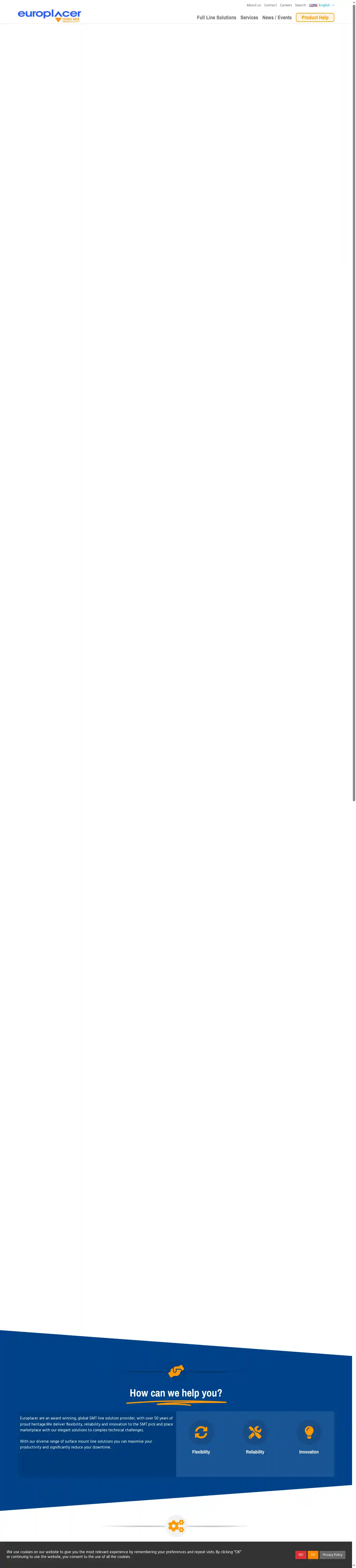
Task: Select the Flexibility tile
Action: coord(201,1439)
